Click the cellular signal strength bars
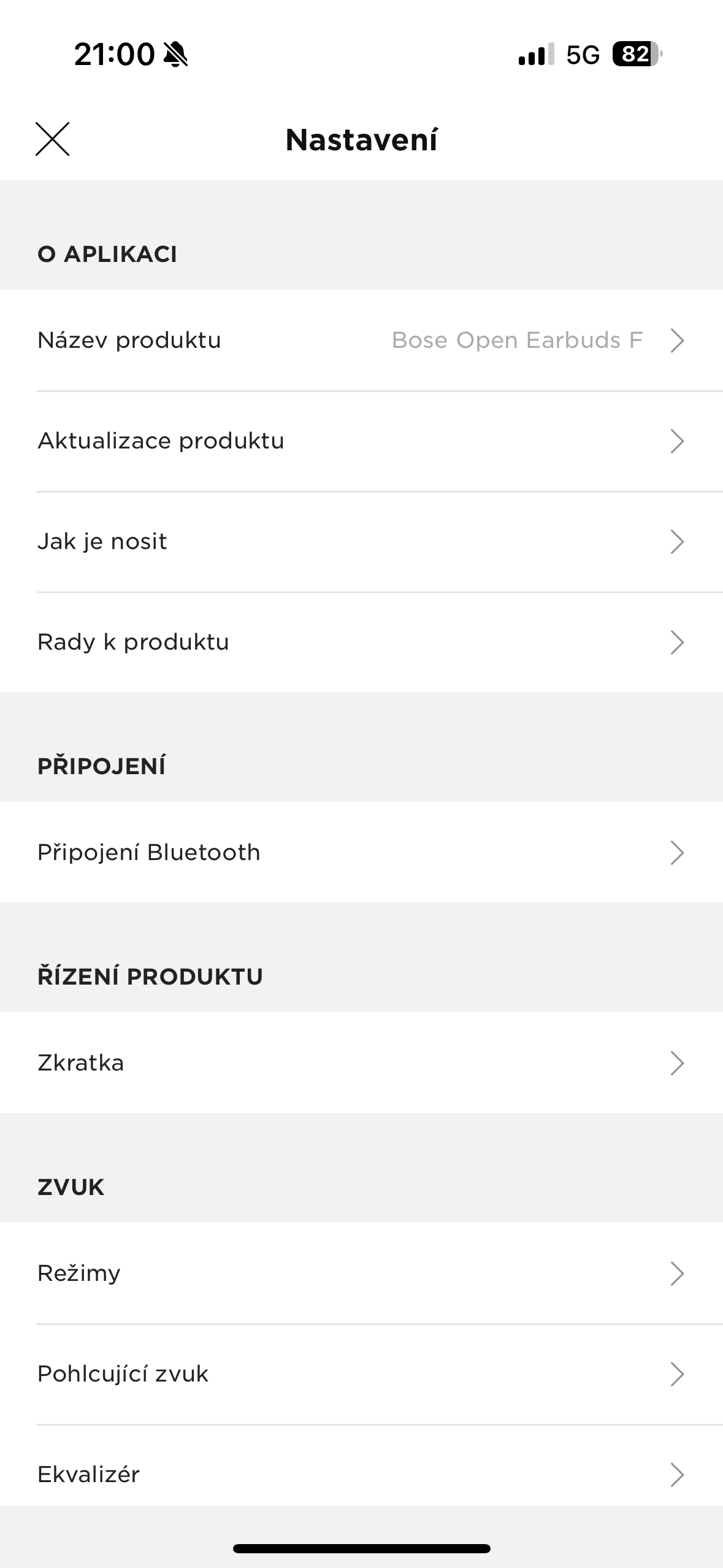This screenshot has height=1568, width=723. (535, 55)
